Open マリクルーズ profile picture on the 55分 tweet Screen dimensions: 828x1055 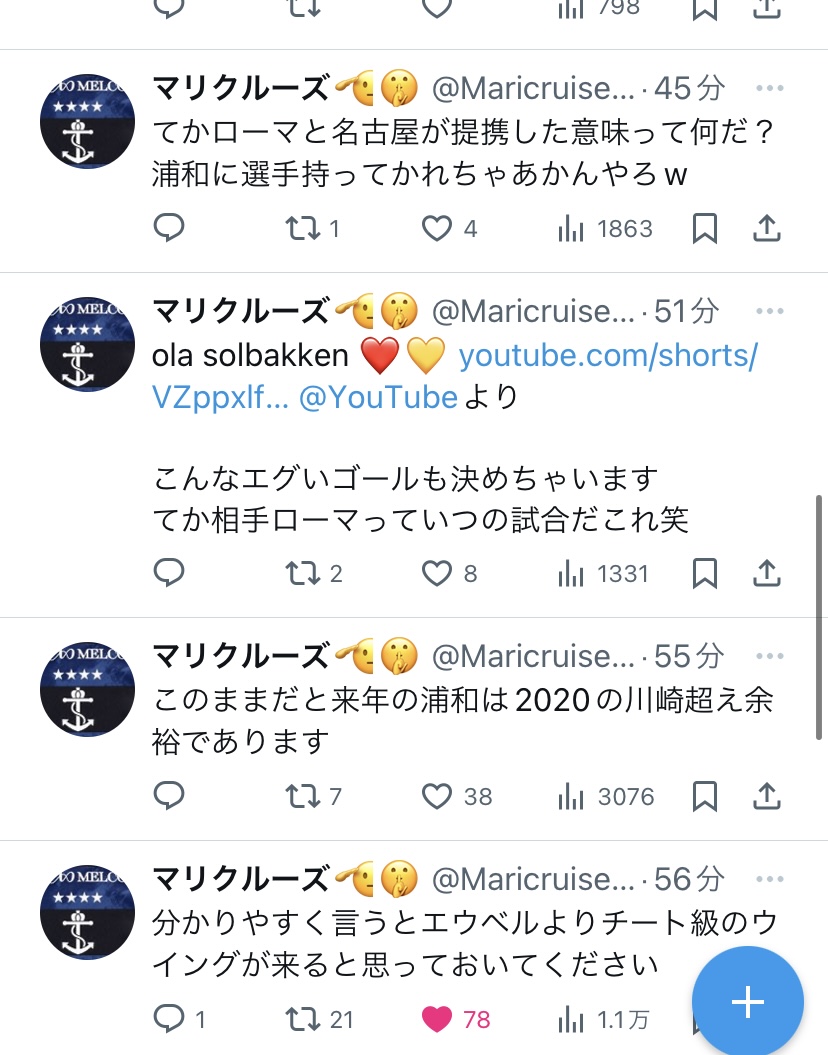(87, 690)
